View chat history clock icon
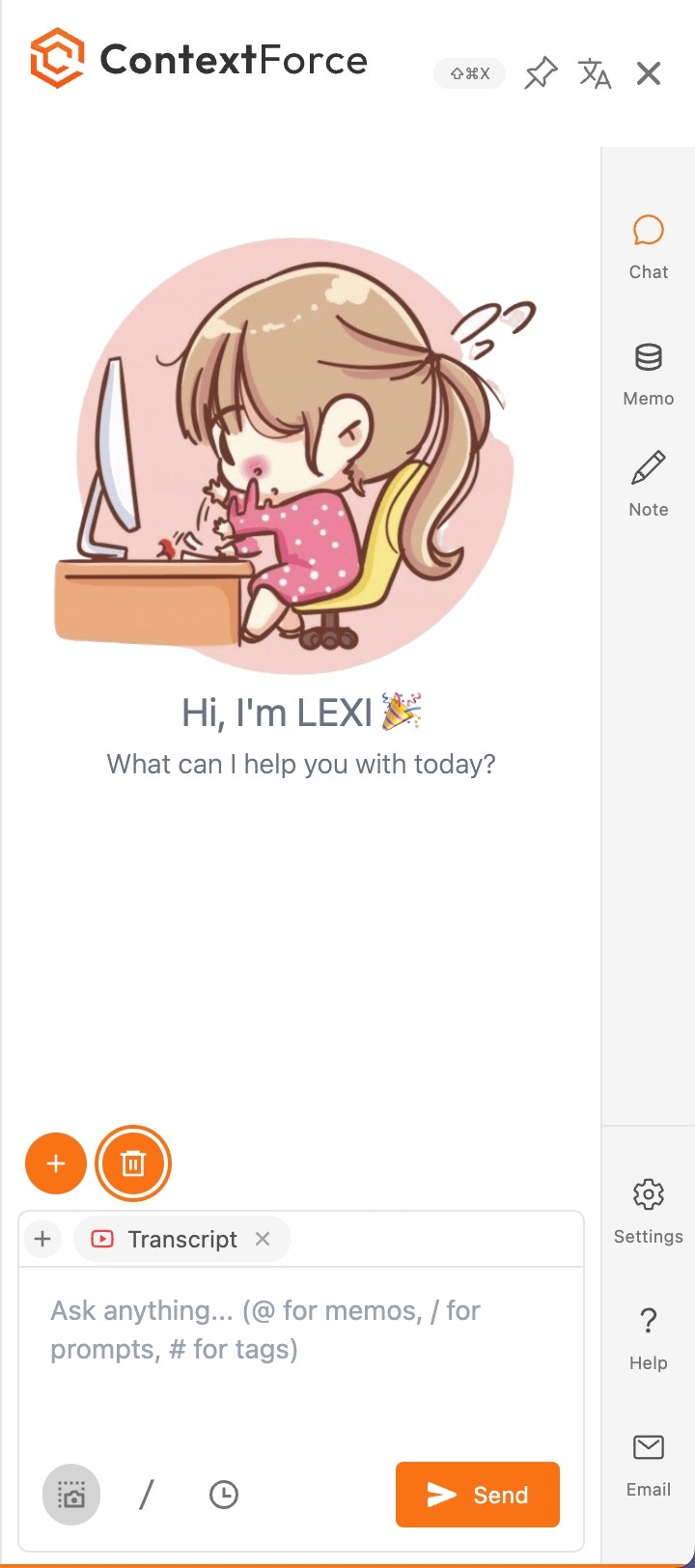This screenshot has height=1568, width=695. point(224,1495)
